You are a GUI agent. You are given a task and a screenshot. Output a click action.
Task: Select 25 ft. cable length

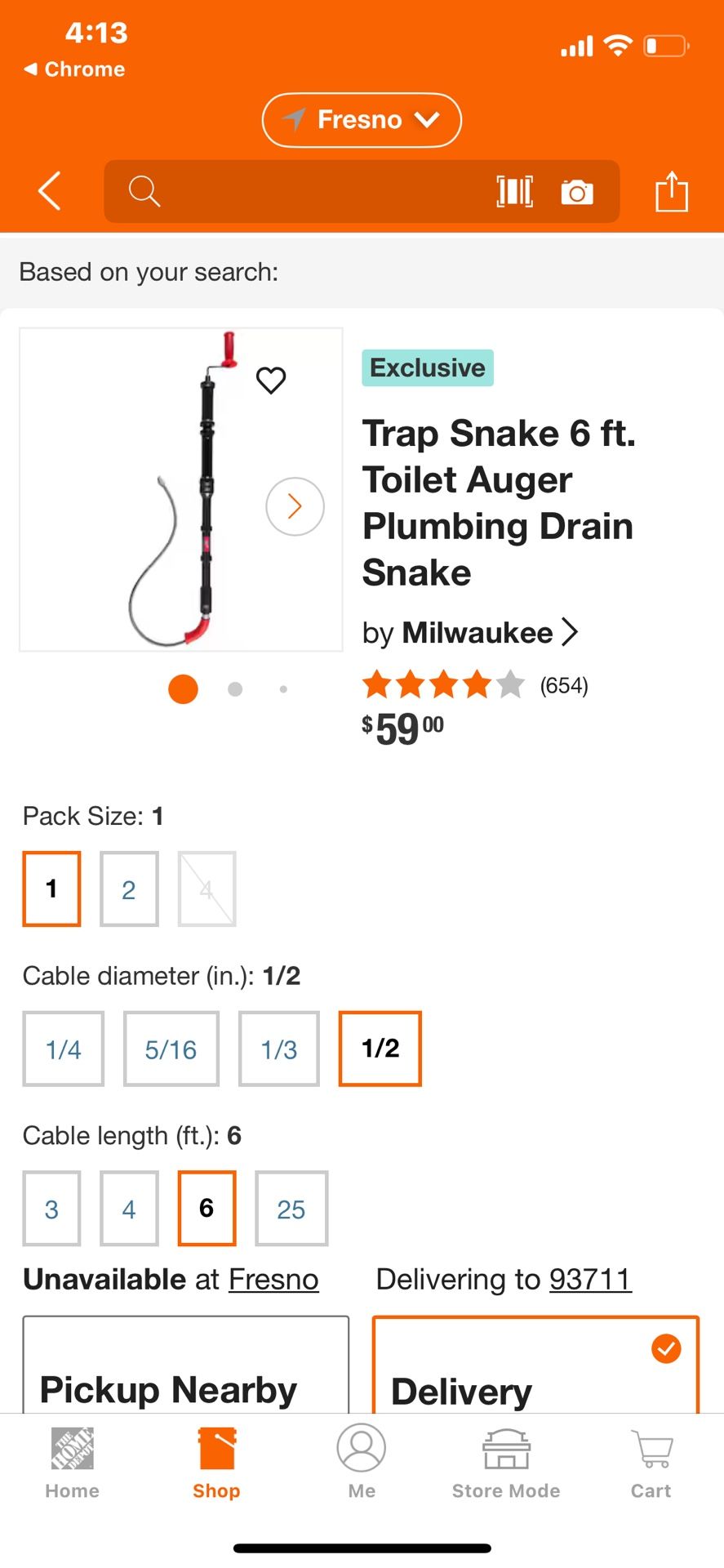coord(291,1209)
